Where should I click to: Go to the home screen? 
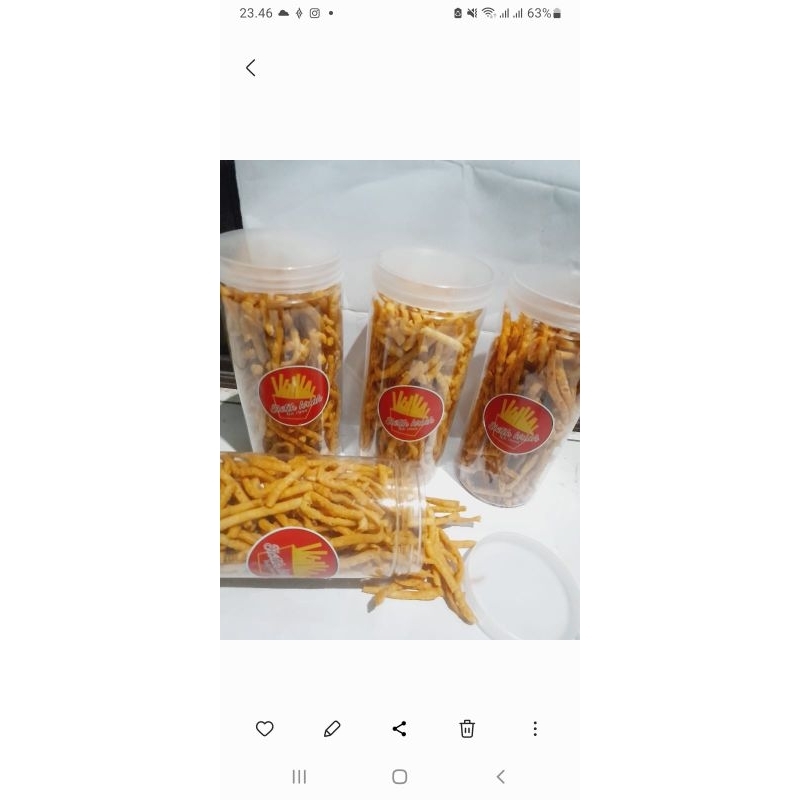pyautogui.click(x=400, y=777)
